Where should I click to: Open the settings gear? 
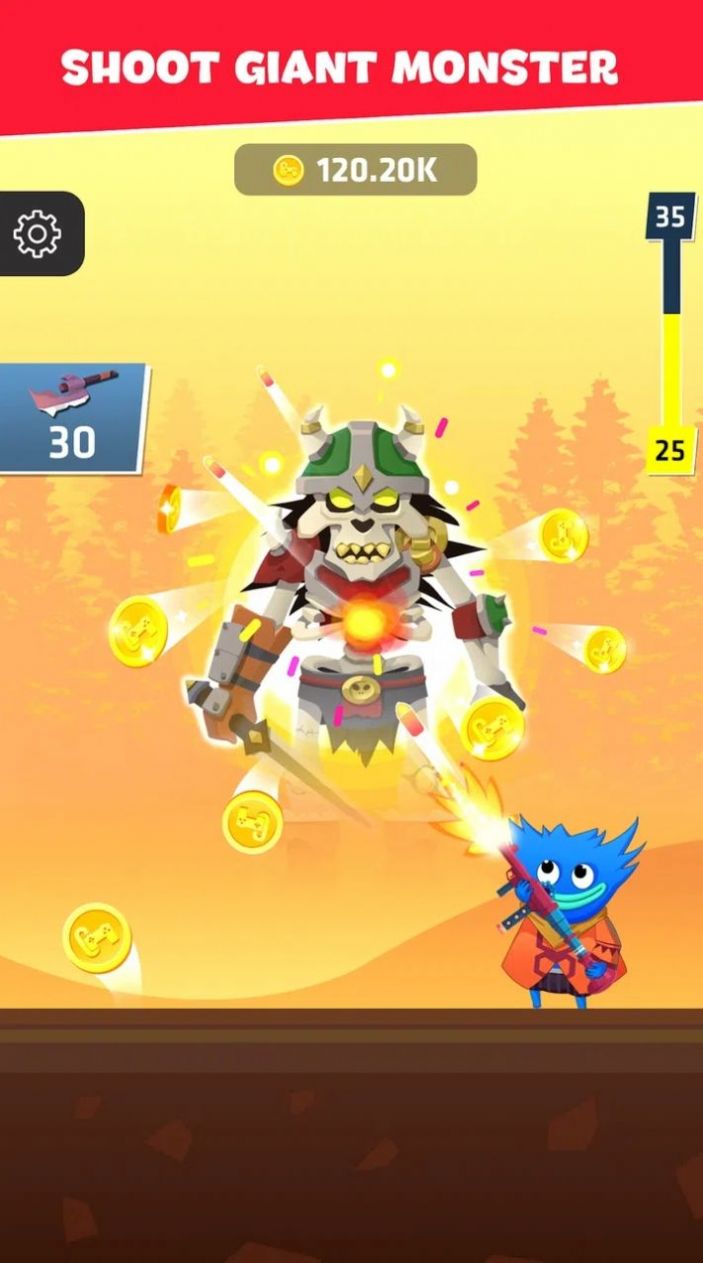[38, 234]
